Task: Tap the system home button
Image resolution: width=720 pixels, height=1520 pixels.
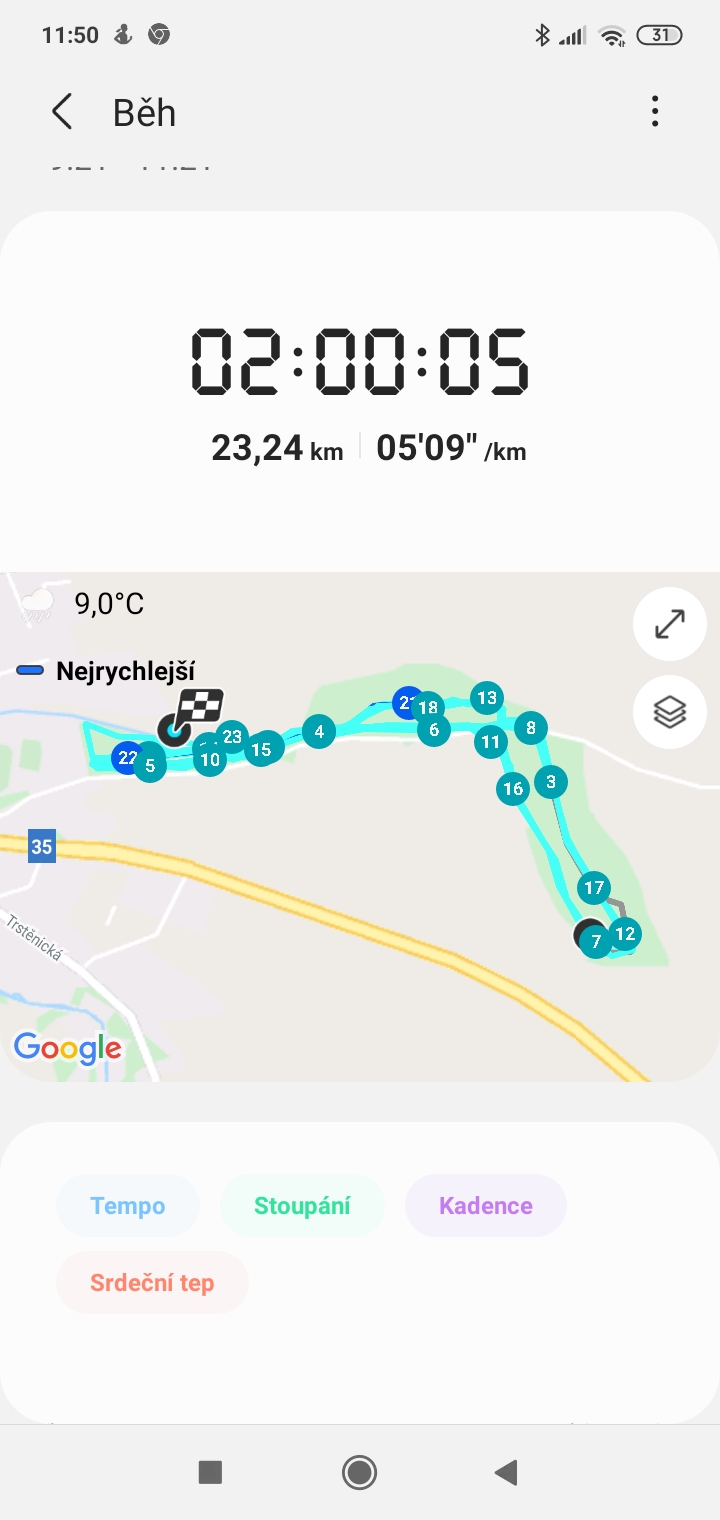Action: (359, 1472)
